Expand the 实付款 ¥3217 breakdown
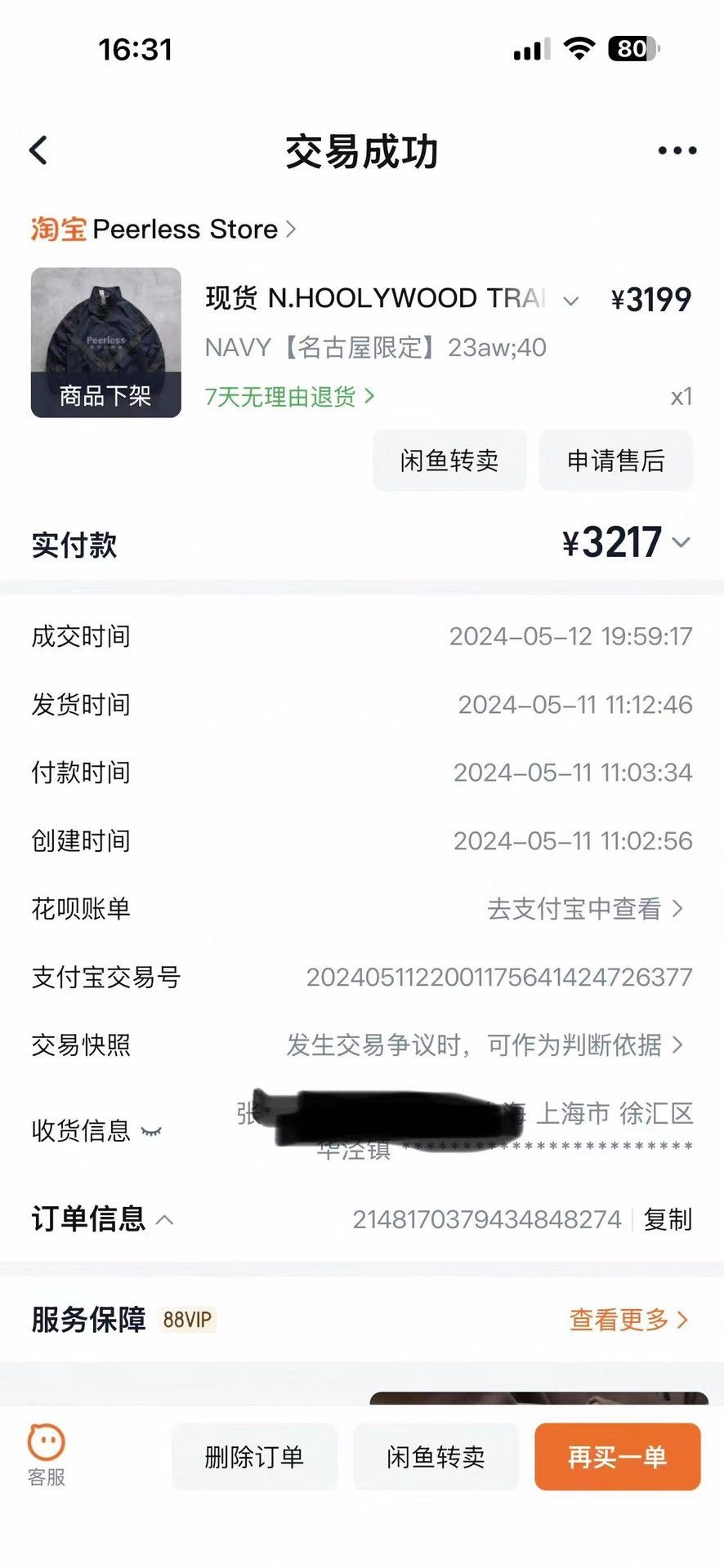724x1568 pixels. coord(627,542)
